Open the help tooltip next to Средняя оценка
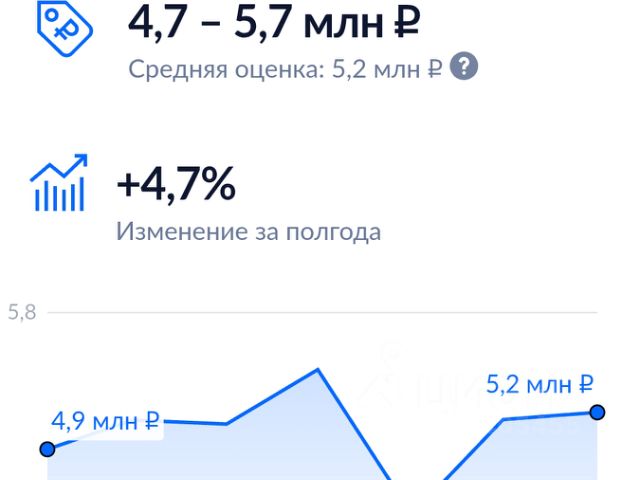The height and width of the screenshot is (480, 640). (x=464, y=66)
